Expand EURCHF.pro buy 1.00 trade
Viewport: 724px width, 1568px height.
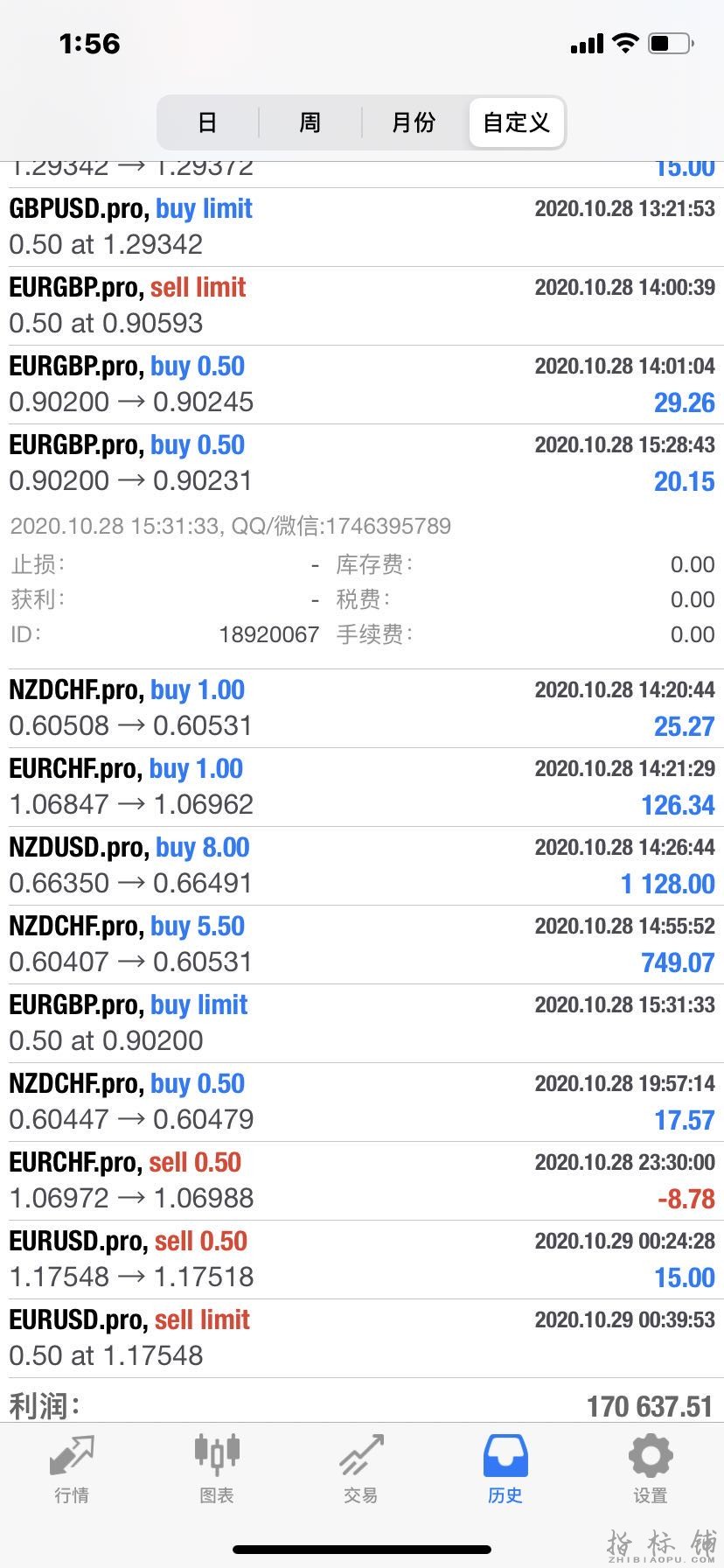[362, 787]
